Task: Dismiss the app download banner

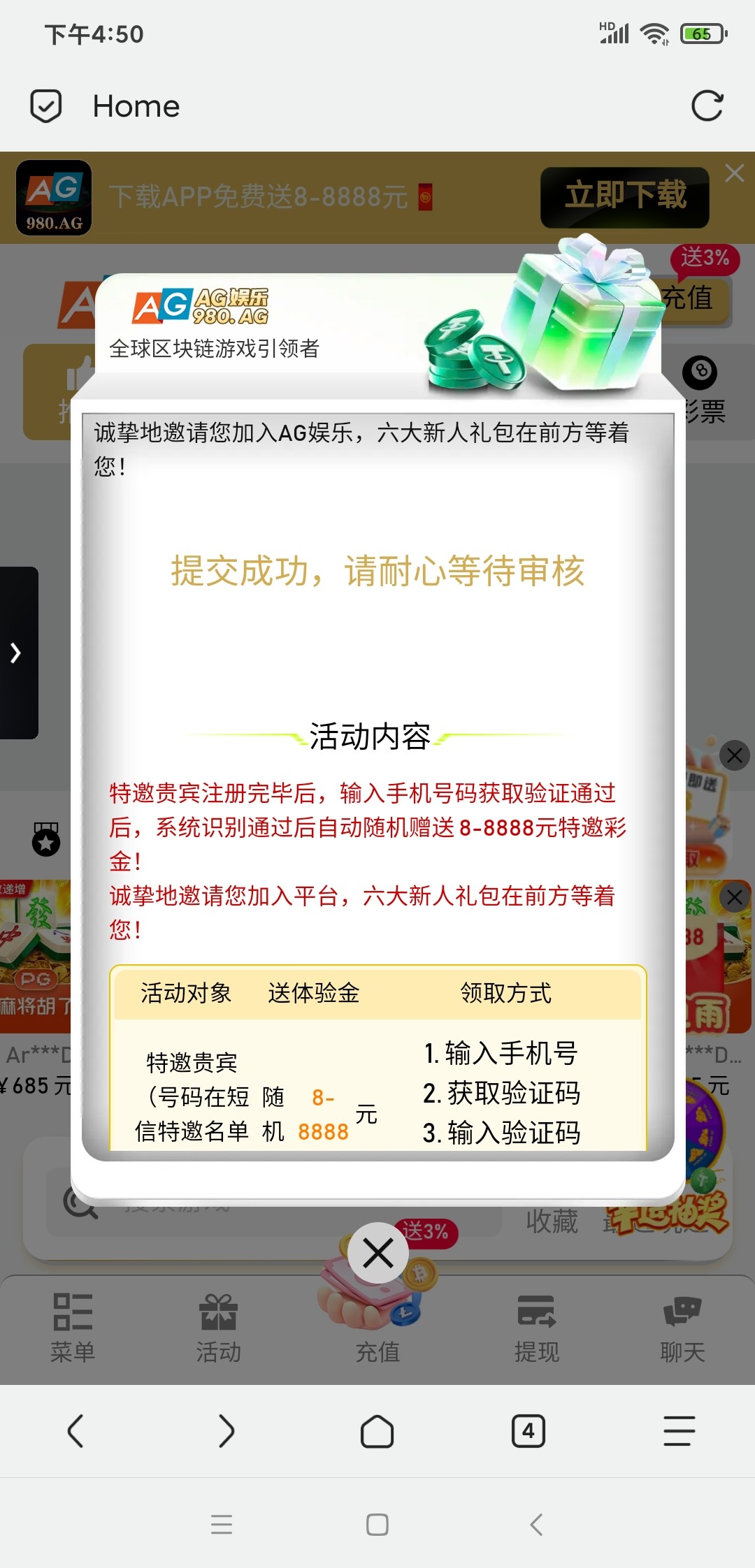Action: [x=735, y=173]
